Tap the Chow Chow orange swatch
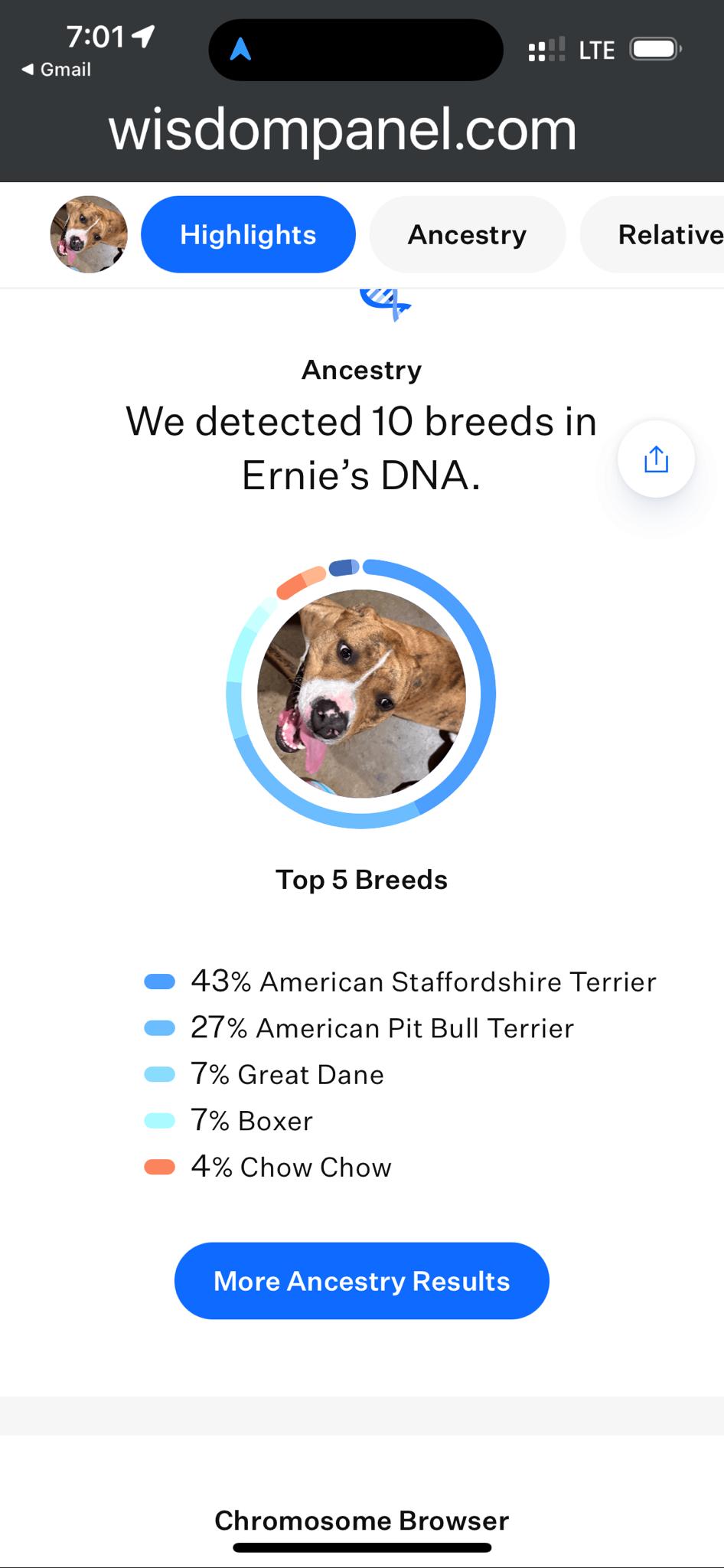This screenshot has width=724, height=1568. (158, 1166)
